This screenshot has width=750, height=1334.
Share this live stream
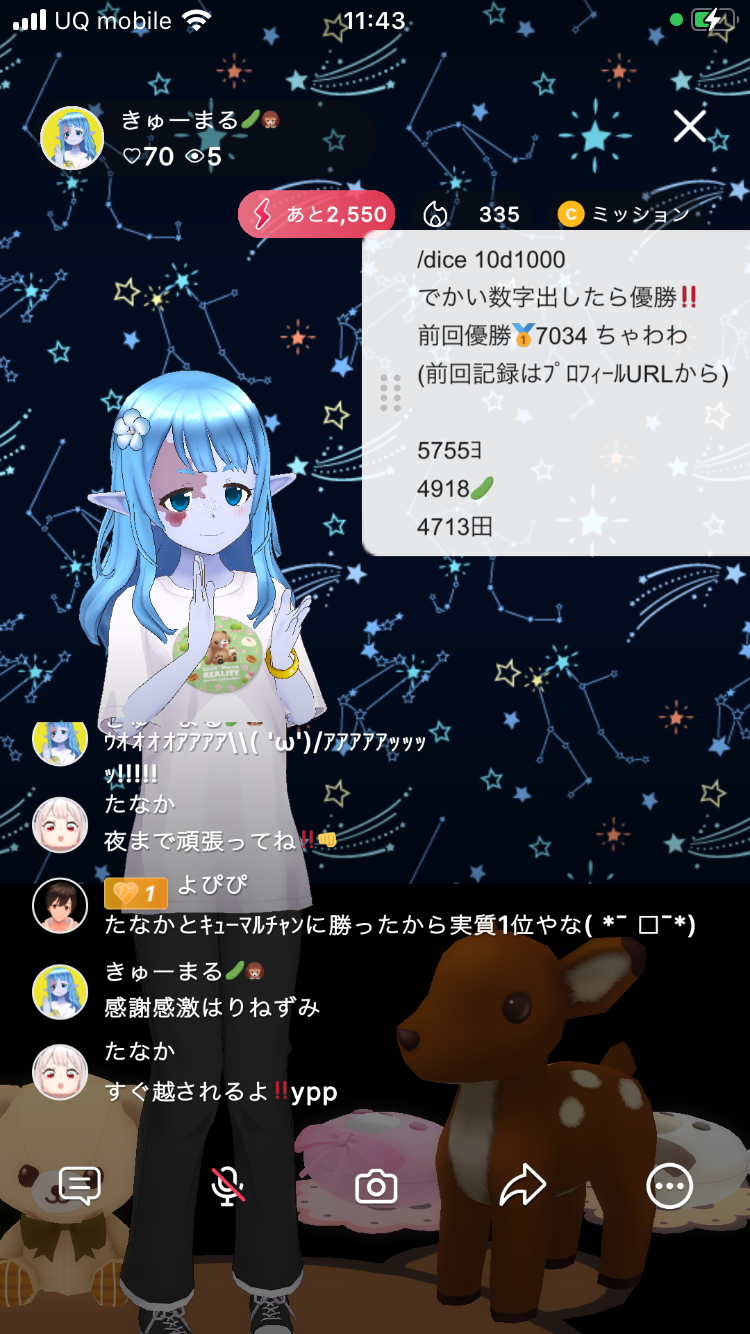523,1186
